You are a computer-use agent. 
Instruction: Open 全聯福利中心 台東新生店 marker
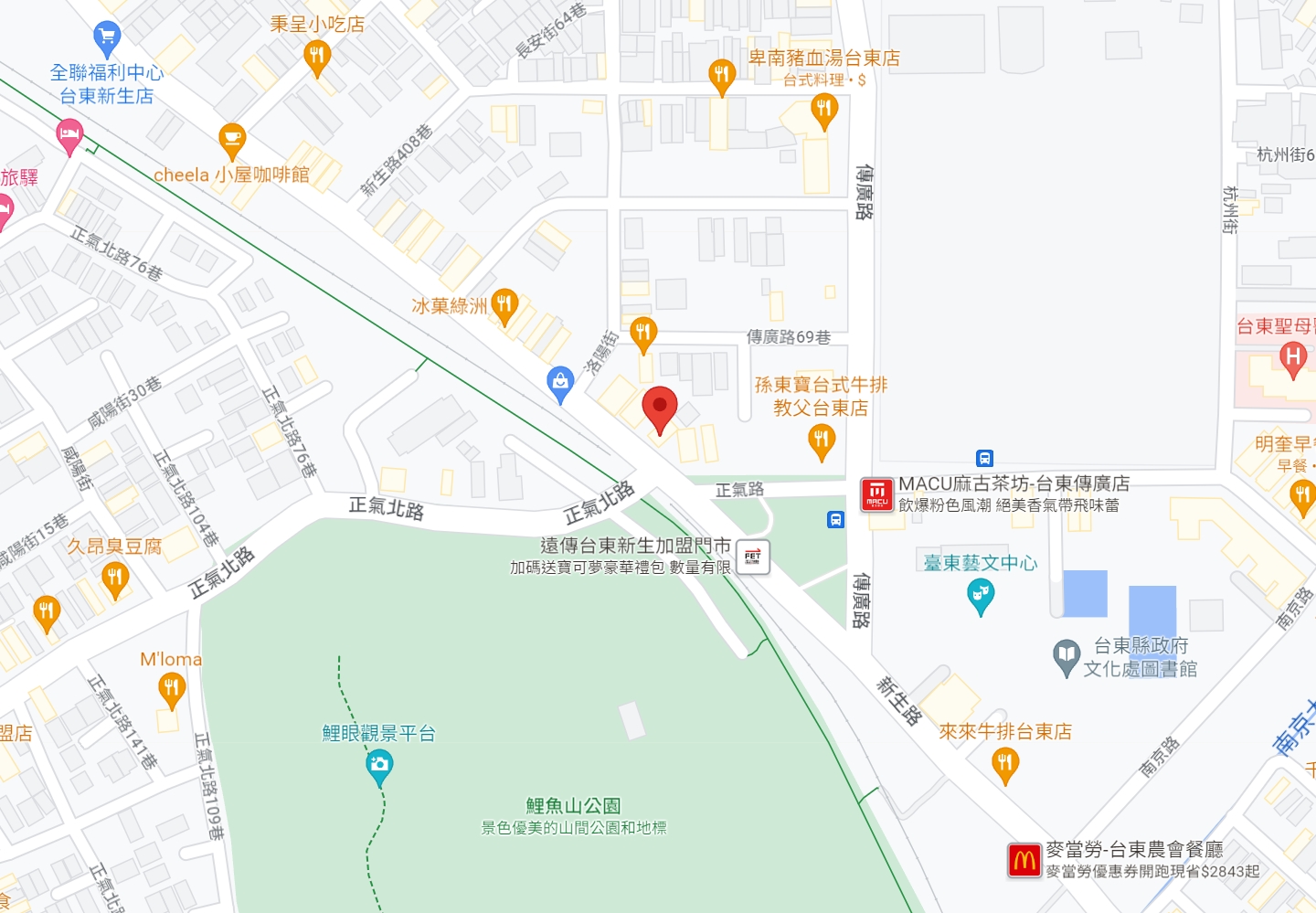(x=107, y=38)
